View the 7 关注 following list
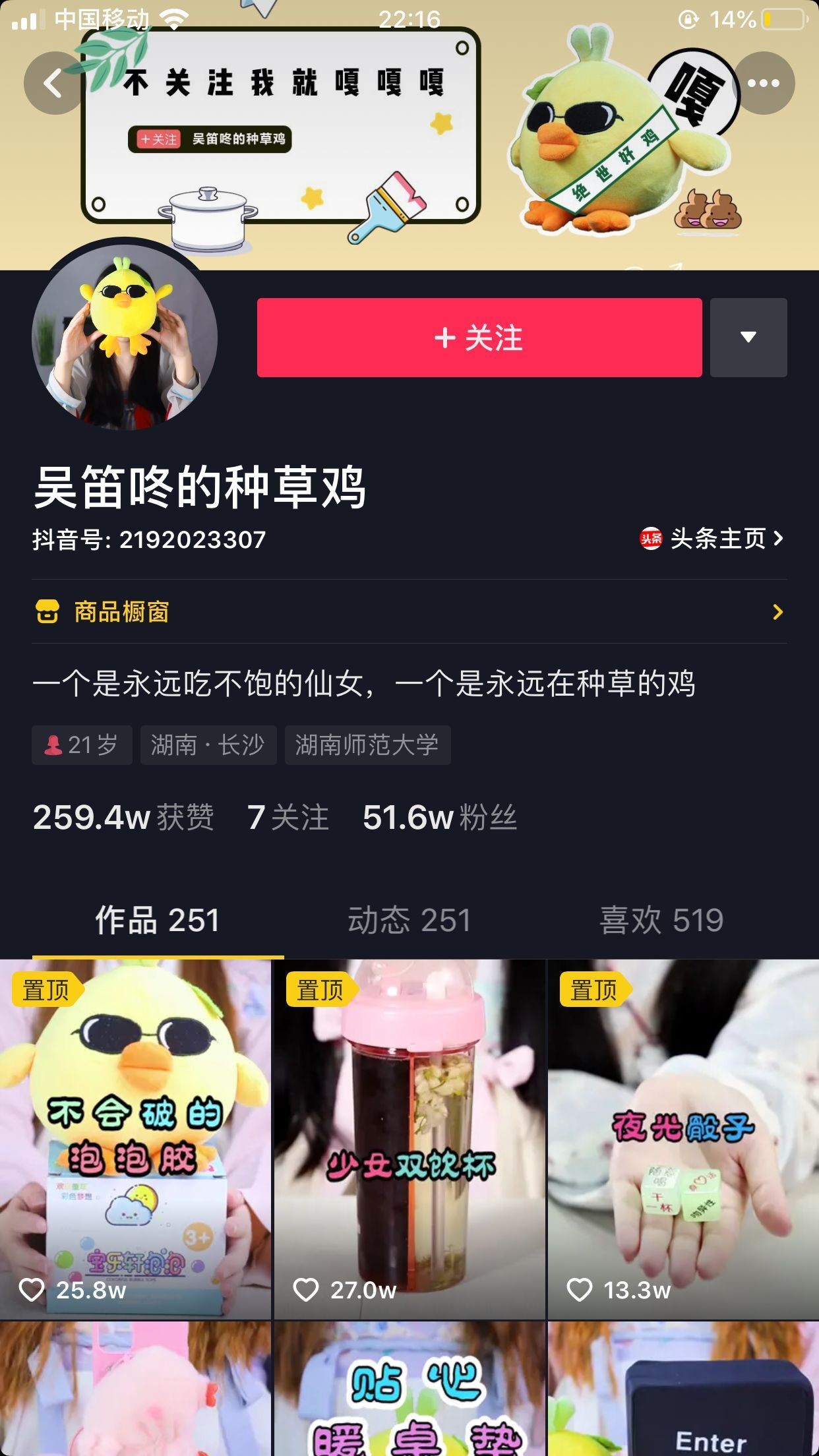Image resolution: width=819 pixels, height=1456 pixels. [x=288, y=818]
